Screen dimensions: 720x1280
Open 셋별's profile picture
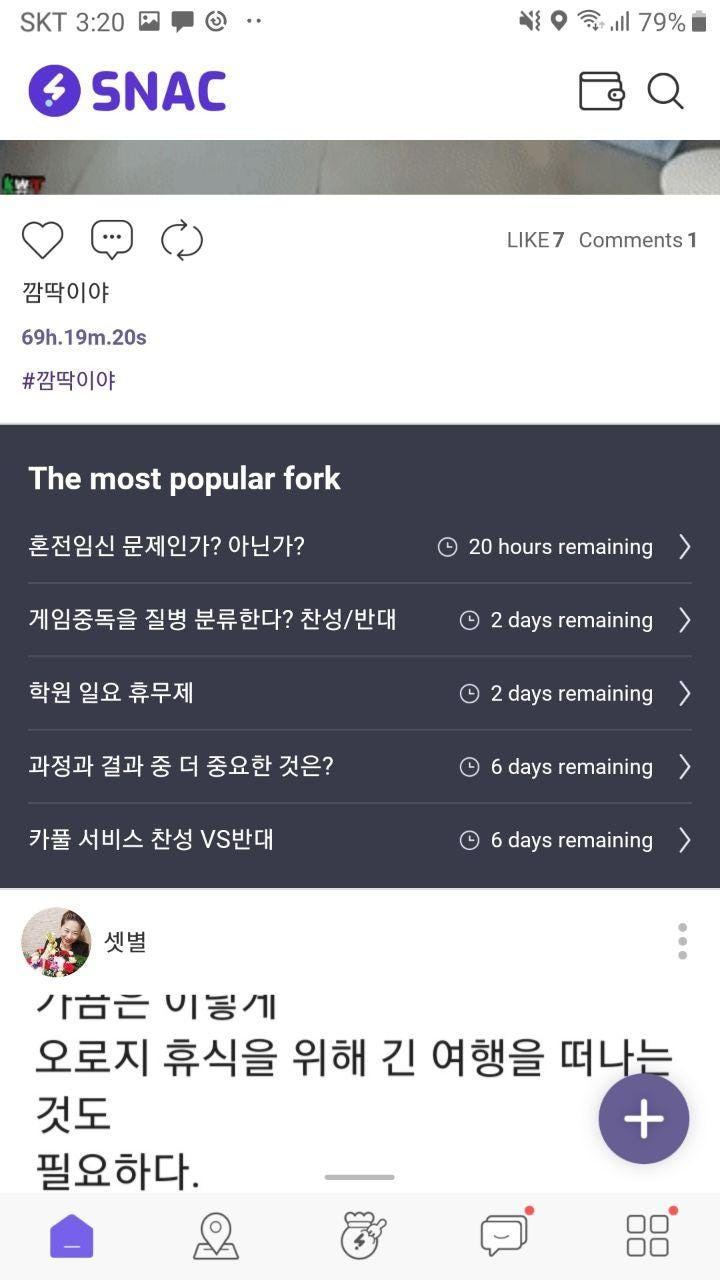click(56, 942)
